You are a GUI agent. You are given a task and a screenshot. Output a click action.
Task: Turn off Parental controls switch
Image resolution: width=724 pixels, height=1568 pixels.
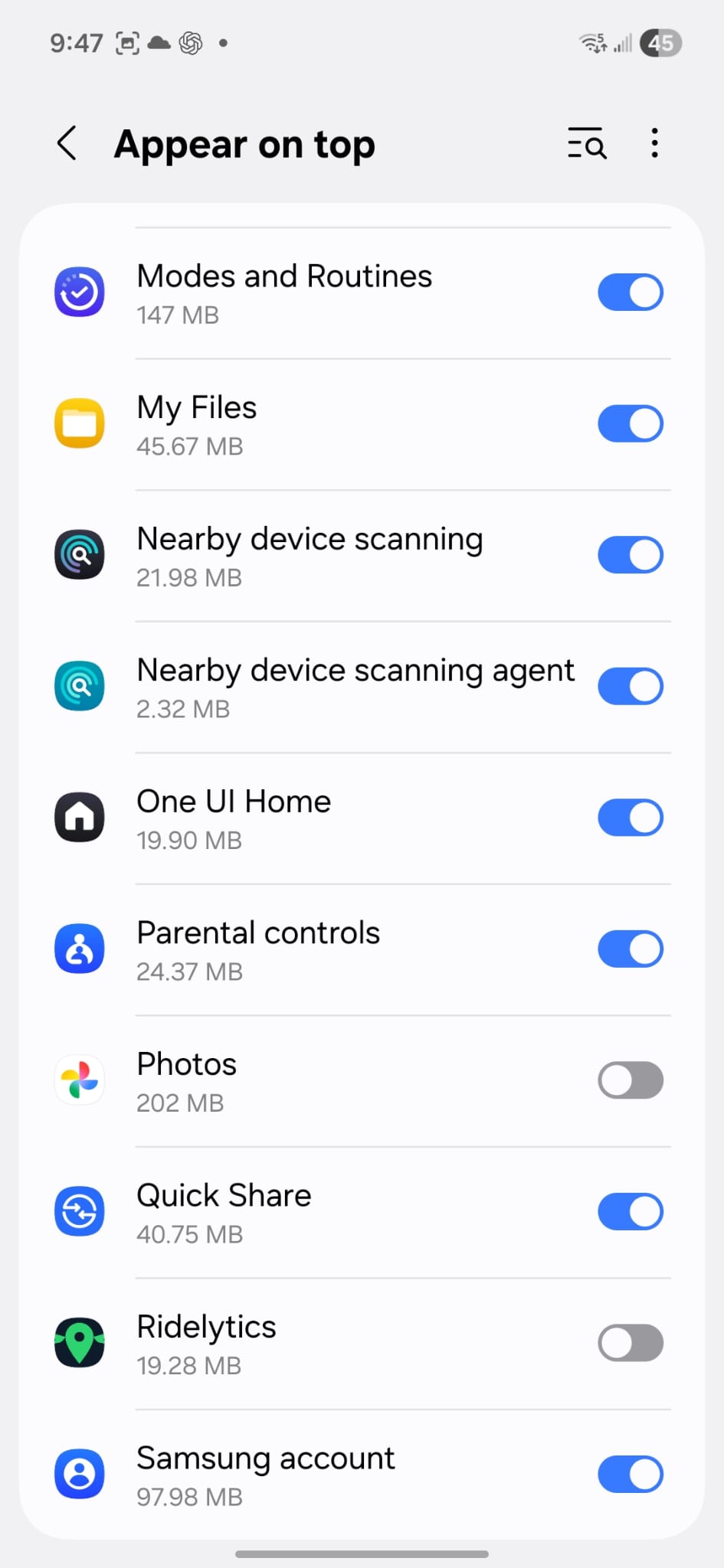(x=630, y=949)
